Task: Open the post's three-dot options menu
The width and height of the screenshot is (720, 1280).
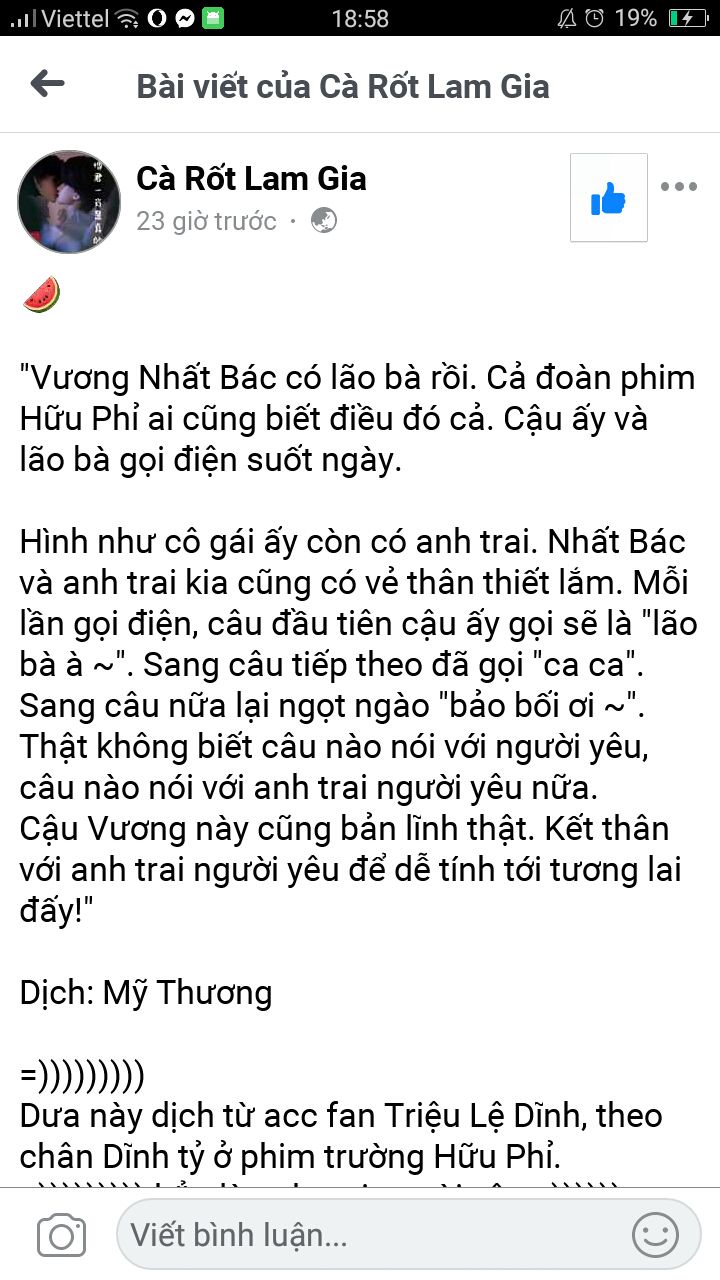Action: tap(679, 187)
